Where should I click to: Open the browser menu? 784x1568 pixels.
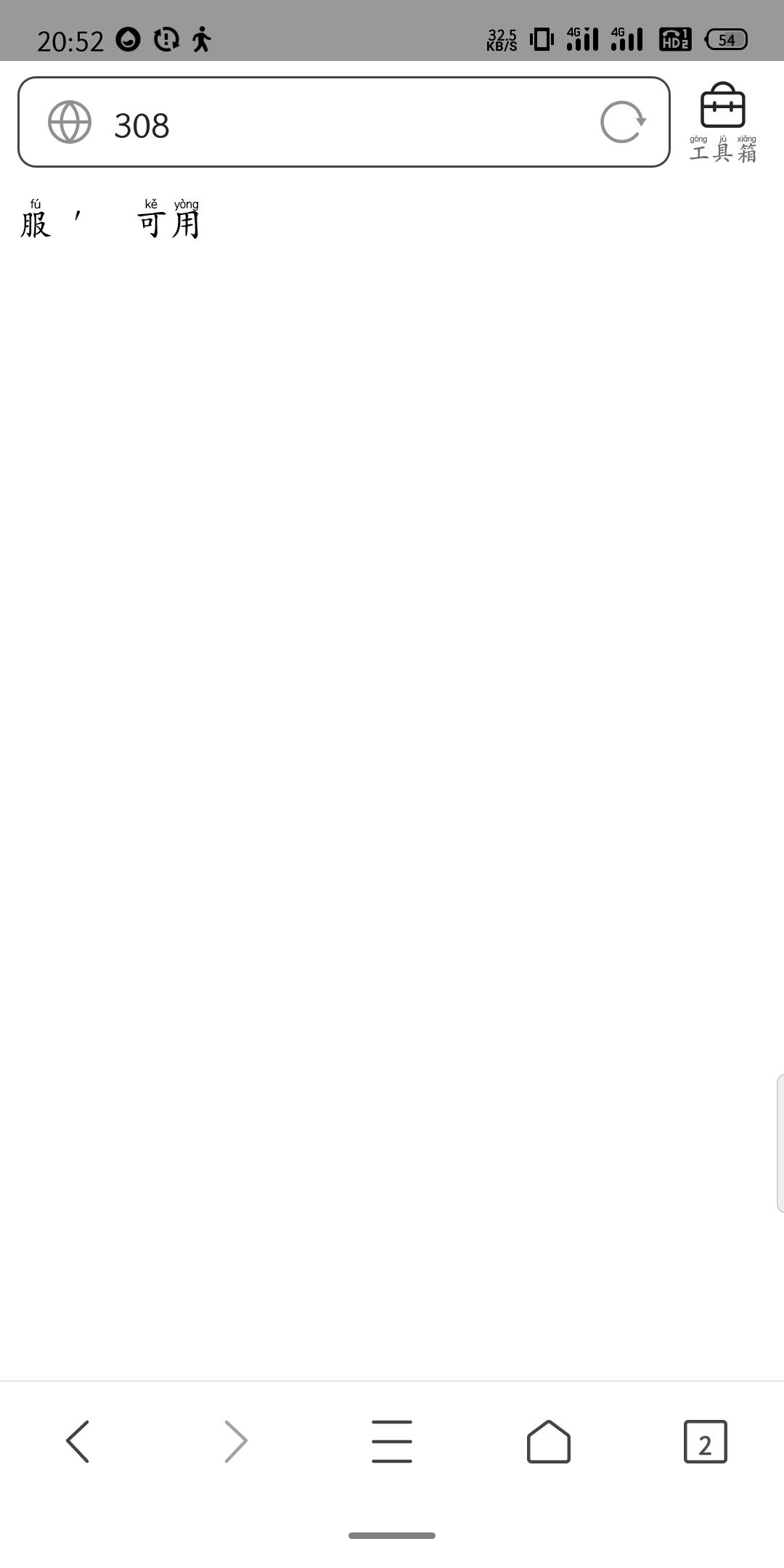coord(392,1442)
